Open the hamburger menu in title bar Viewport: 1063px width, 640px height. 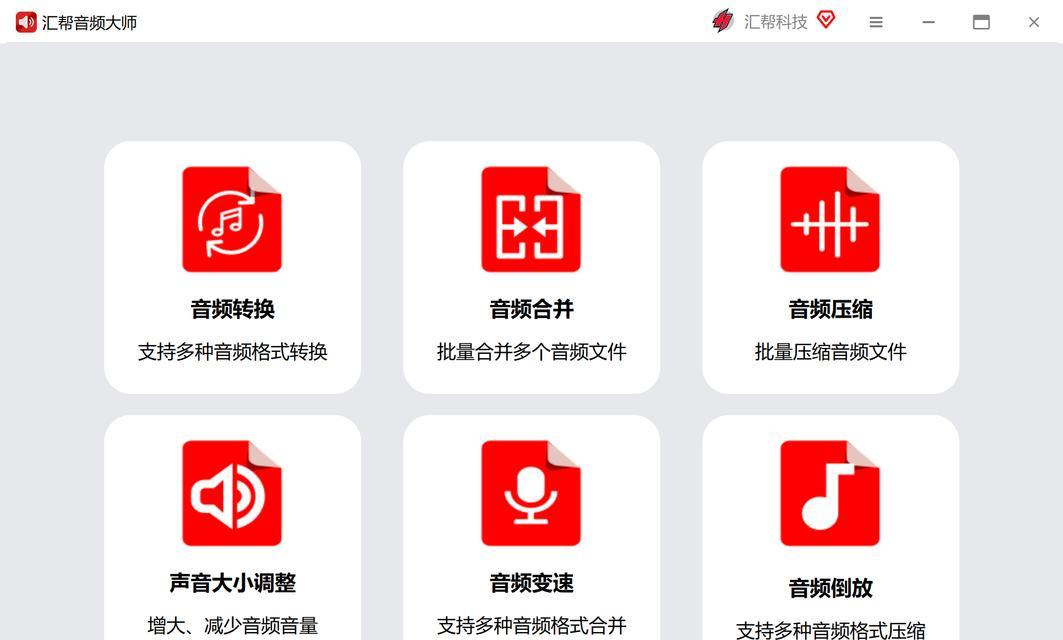pyautogui.click(x=876, y=22)
